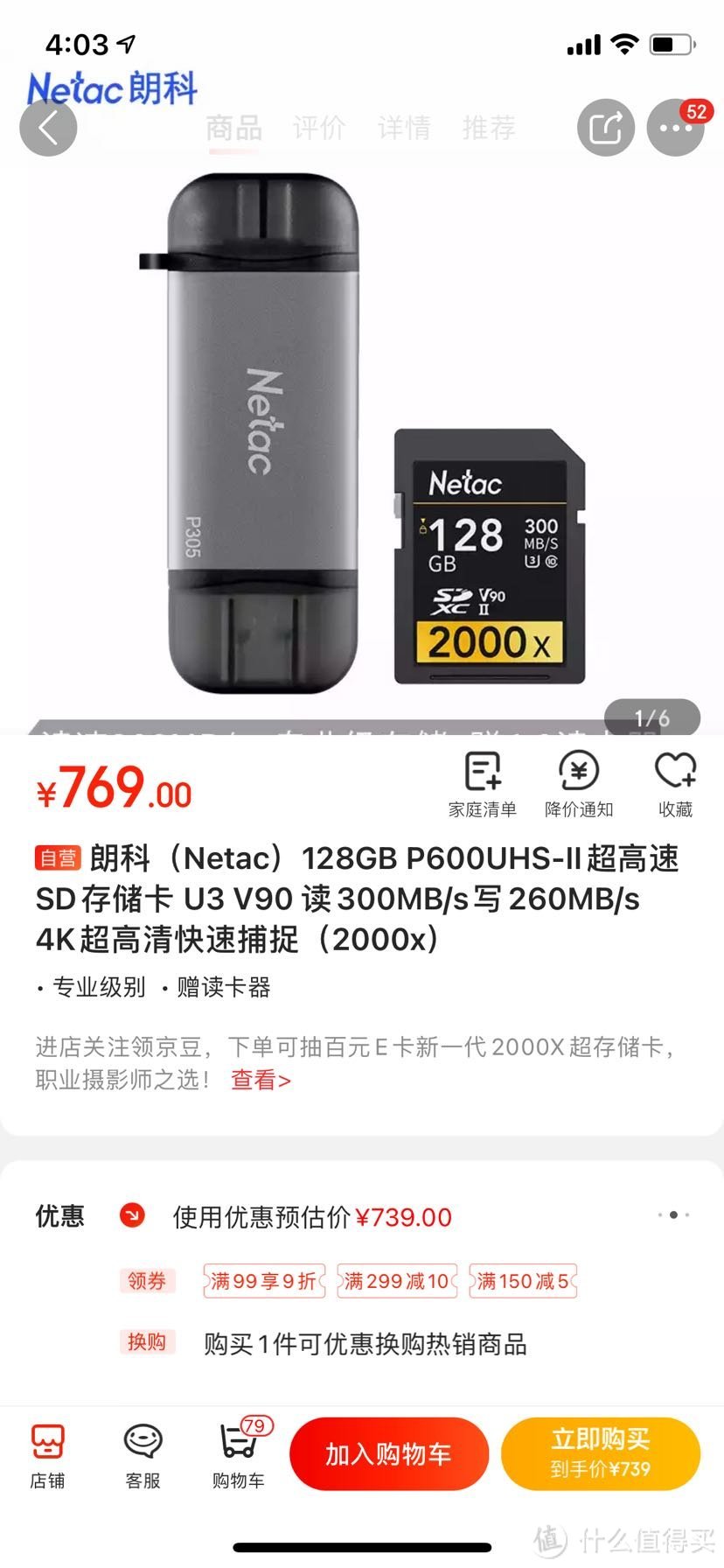Expand the 优惠 details with dots
Screen dimensions: 724x1568
(673, 1215)
